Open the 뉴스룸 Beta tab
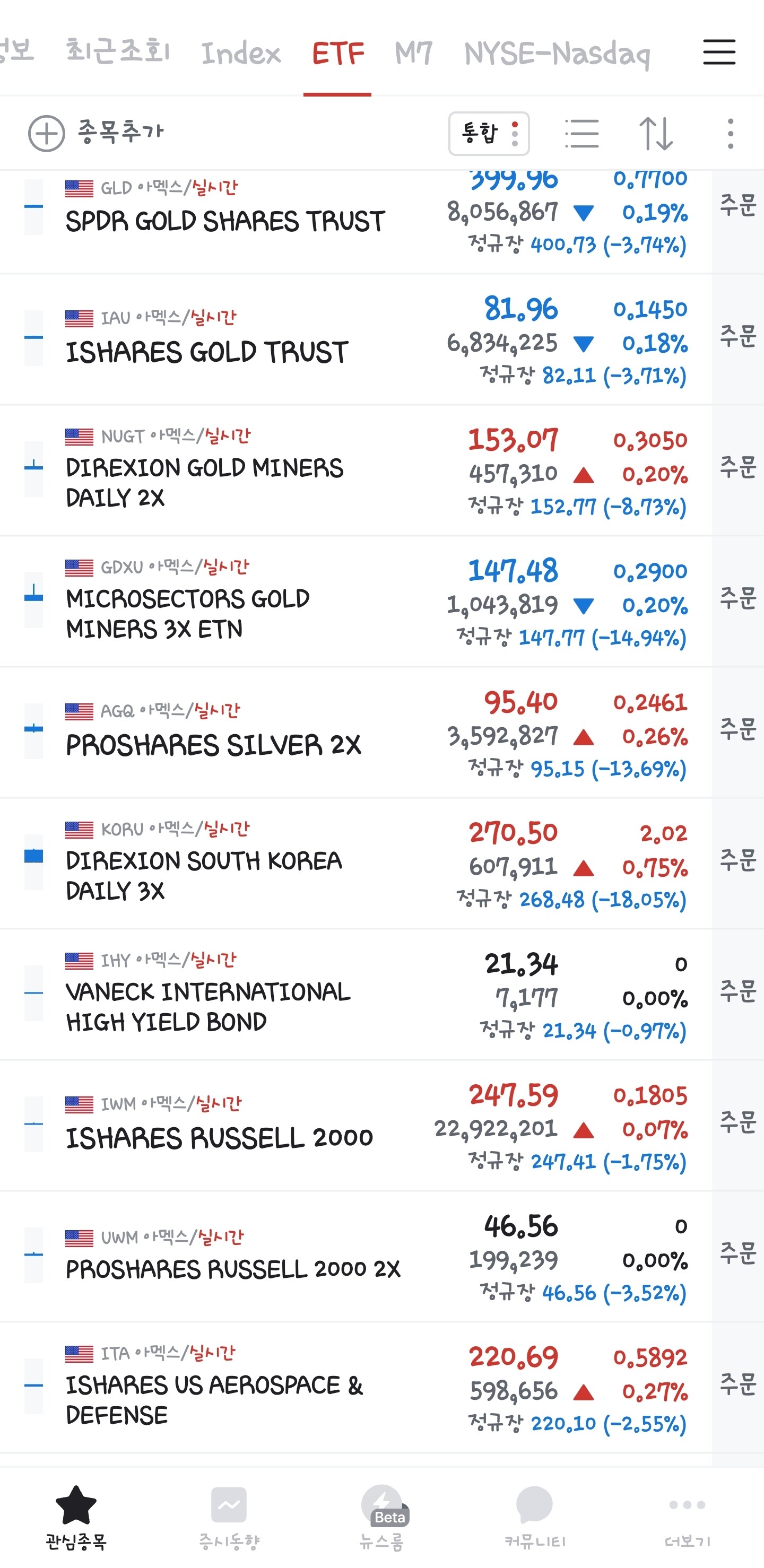 (381, 1515)
